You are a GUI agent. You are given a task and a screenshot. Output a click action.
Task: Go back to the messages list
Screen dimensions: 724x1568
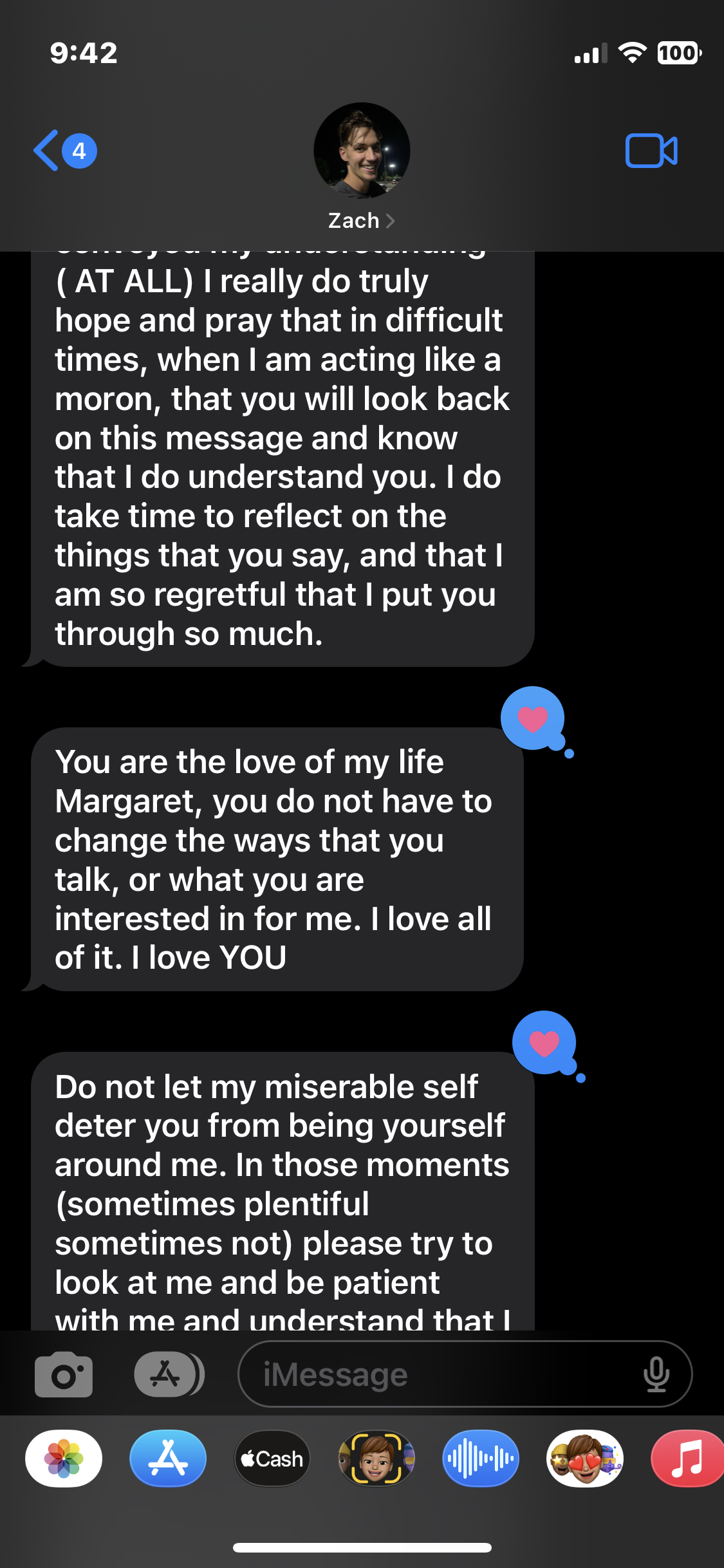tap(63, 151)
